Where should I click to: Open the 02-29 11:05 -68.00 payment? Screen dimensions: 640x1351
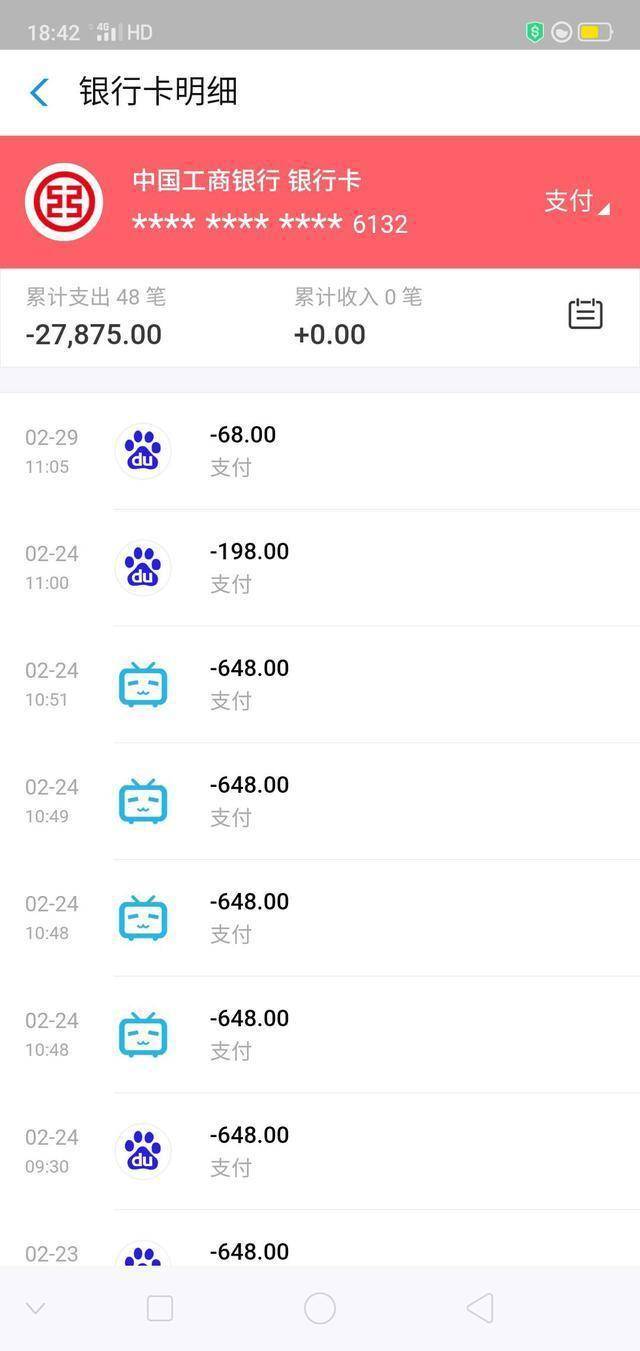[320, 451]
